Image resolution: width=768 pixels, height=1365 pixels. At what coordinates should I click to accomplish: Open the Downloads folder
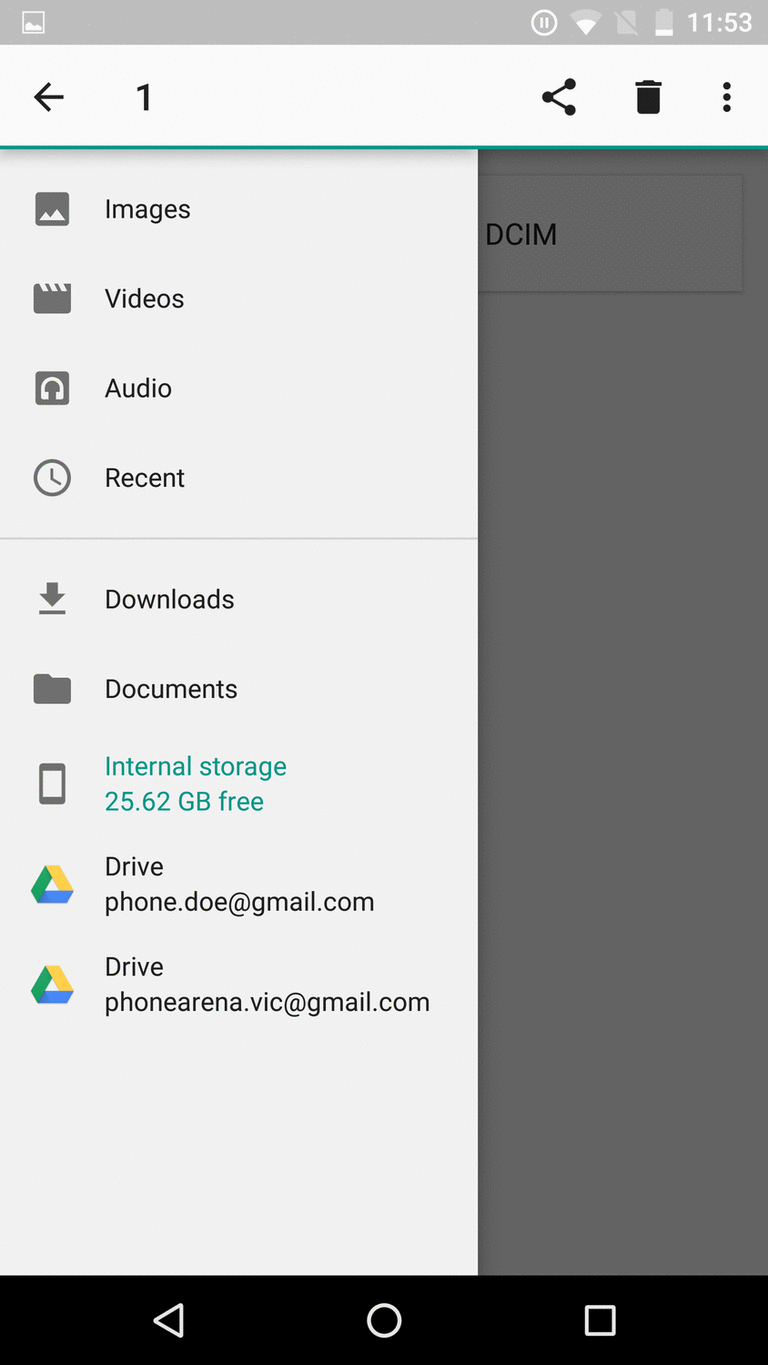169,599
